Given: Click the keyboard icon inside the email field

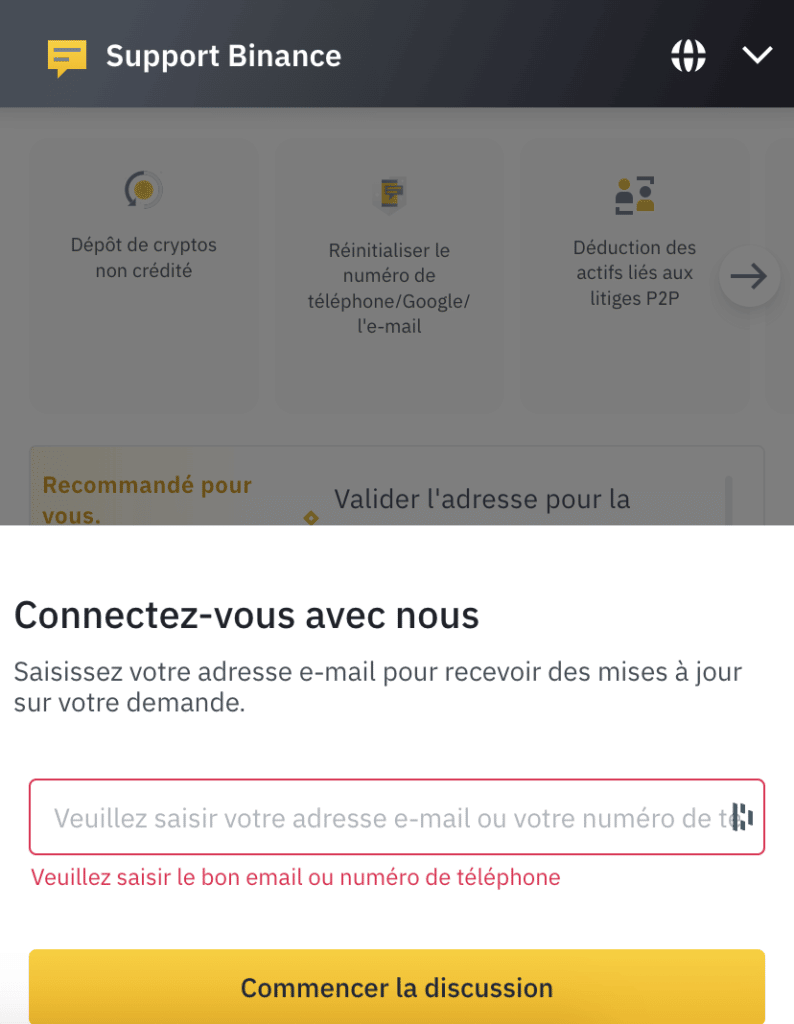Looking at the screenshot, I should tap(741, 817).
